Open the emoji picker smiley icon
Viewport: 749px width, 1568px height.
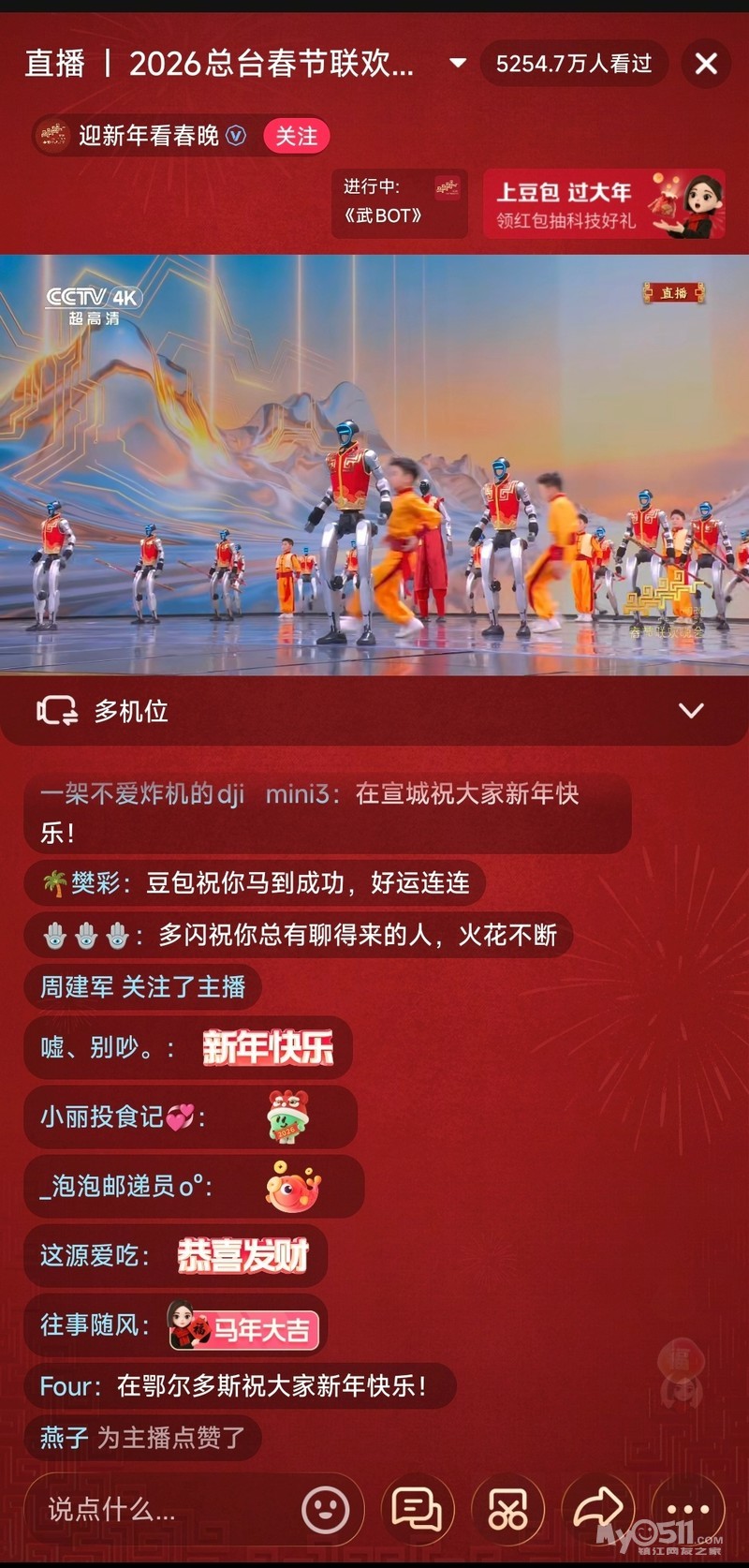325,1509
